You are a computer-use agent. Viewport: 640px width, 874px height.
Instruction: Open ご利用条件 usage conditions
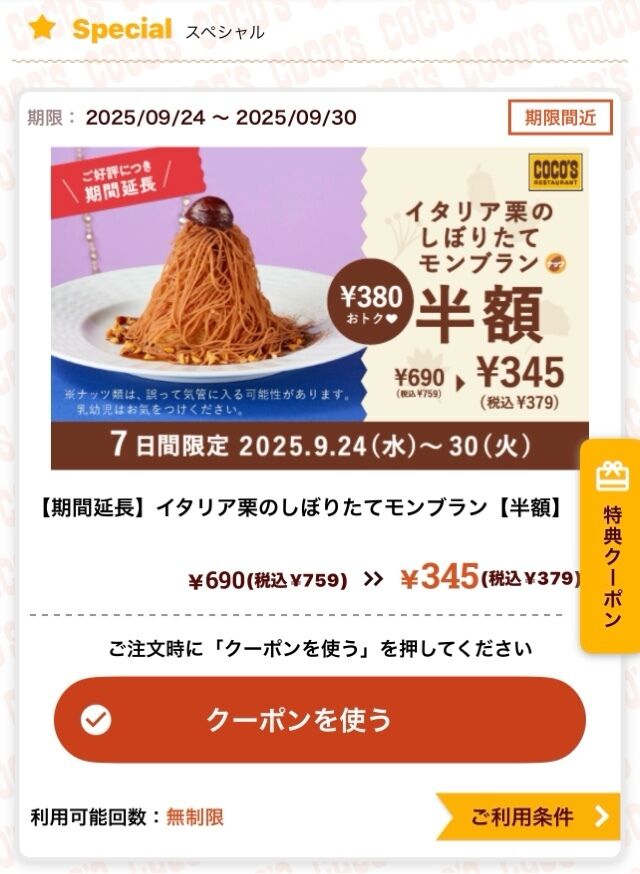point(530,816)
